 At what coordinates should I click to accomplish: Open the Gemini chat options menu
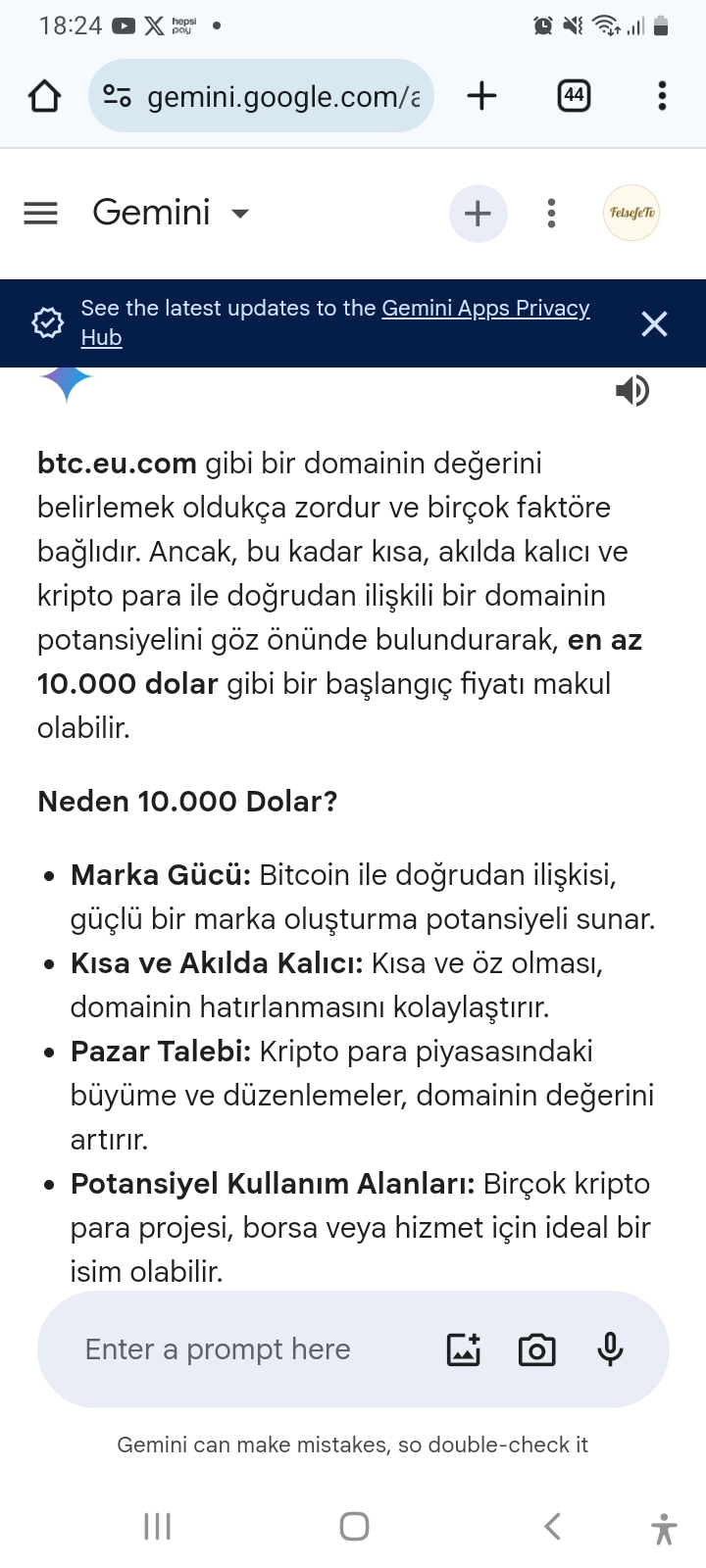[551, 213]
